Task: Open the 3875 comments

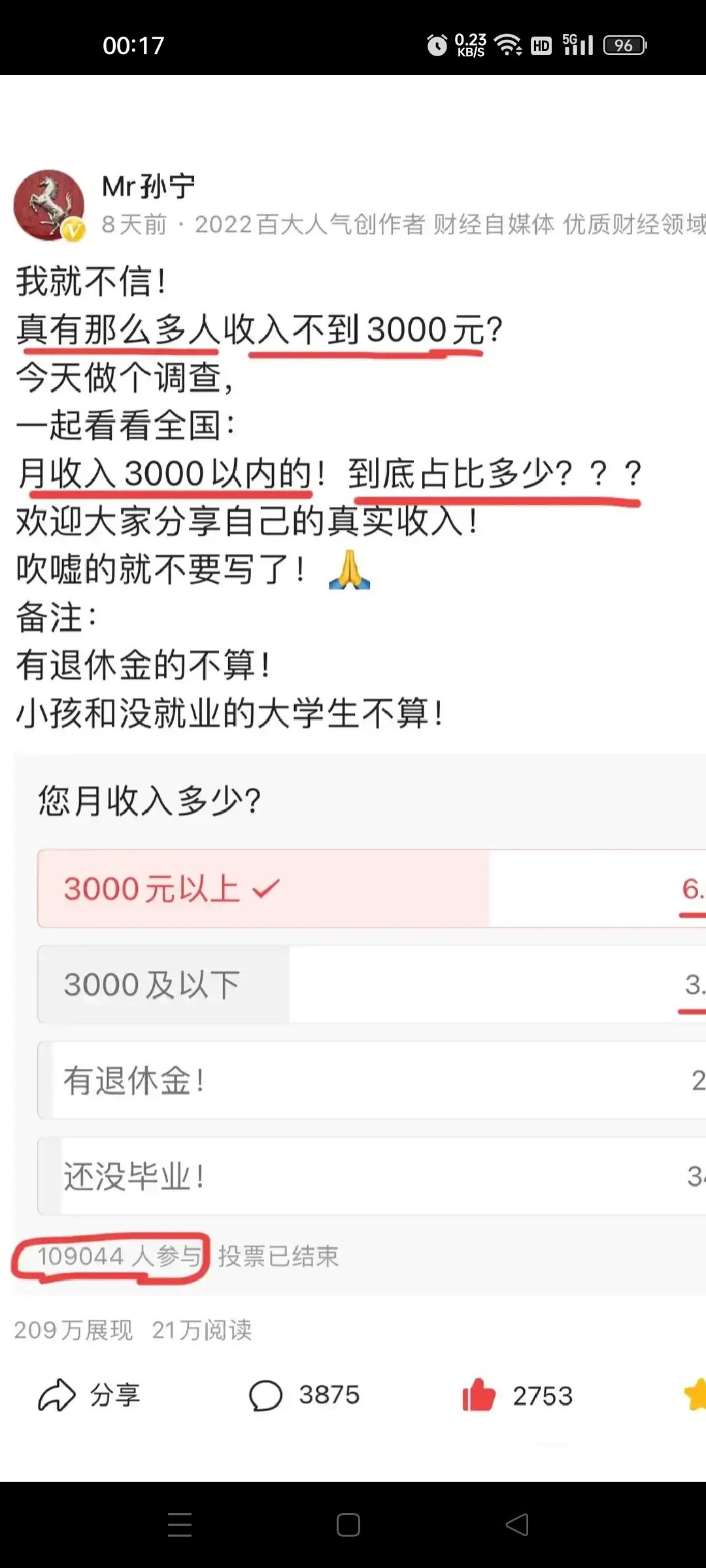Action: [x=304, y=1395]
